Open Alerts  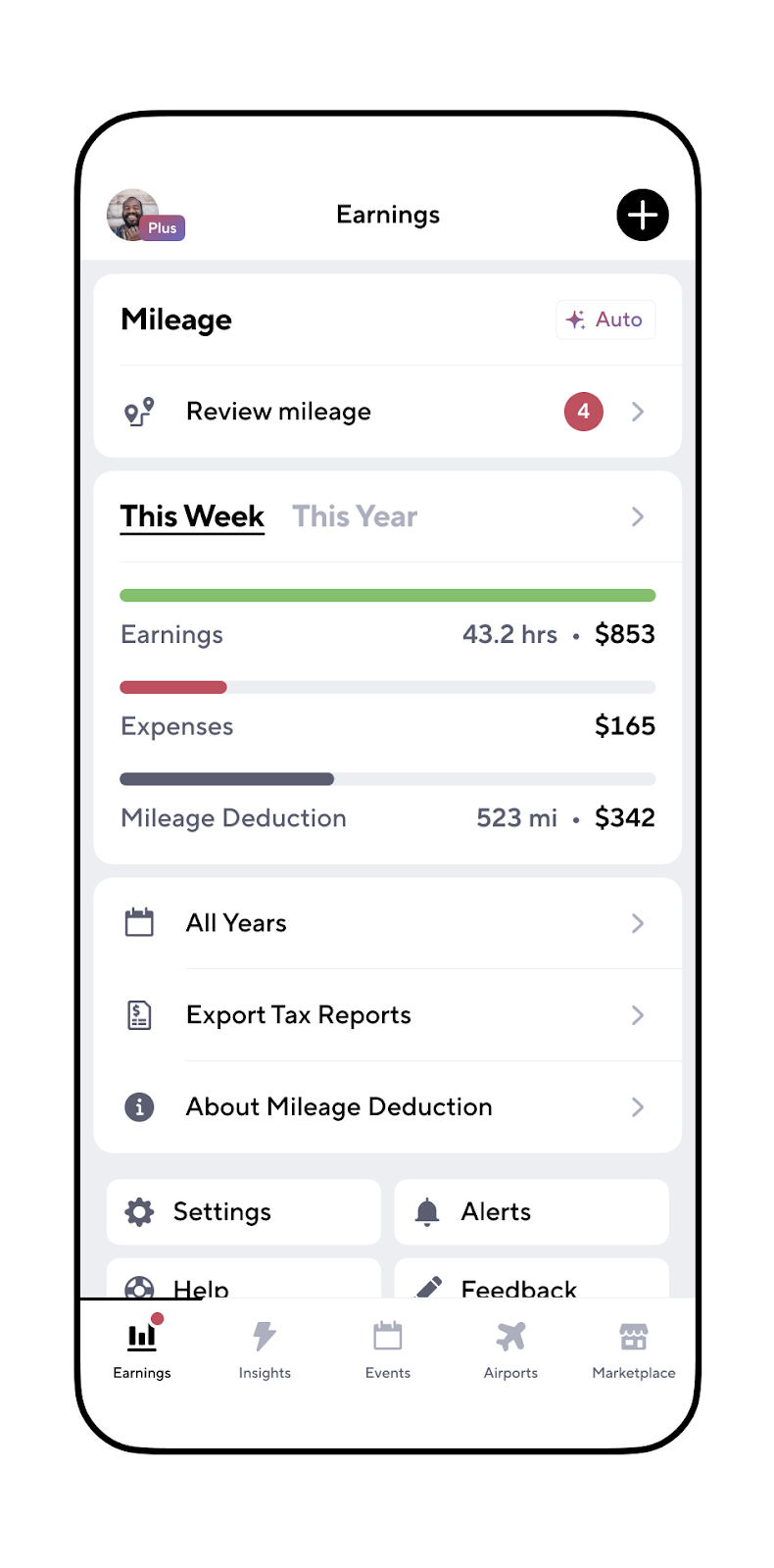point(532,1212)
